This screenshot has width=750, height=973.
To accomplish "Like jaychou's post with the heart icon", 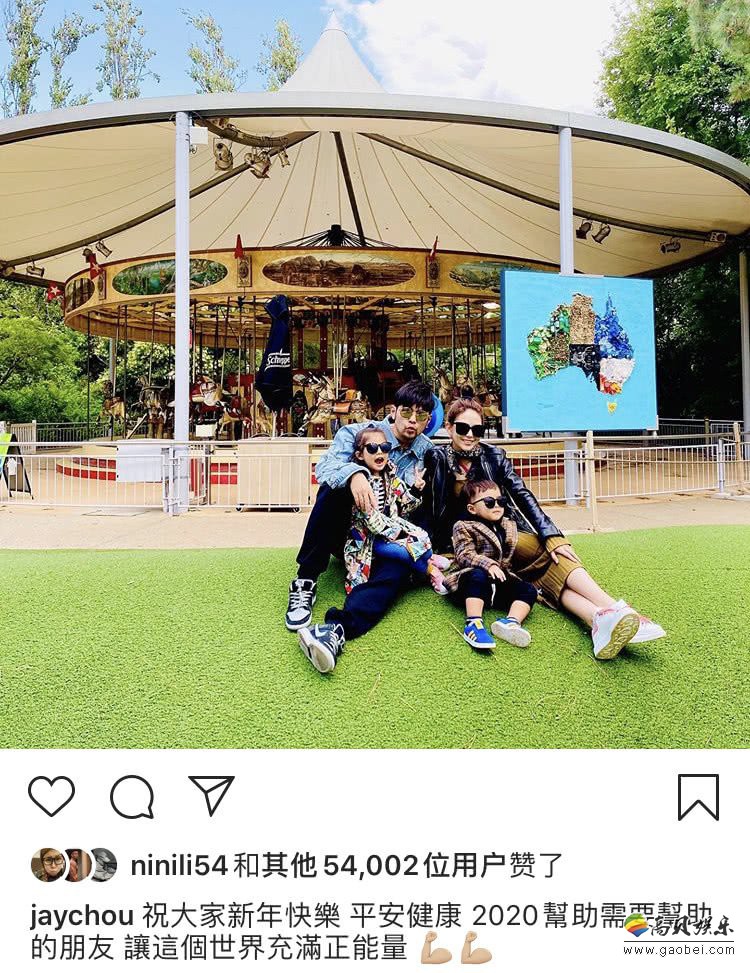I will [51, 796].
